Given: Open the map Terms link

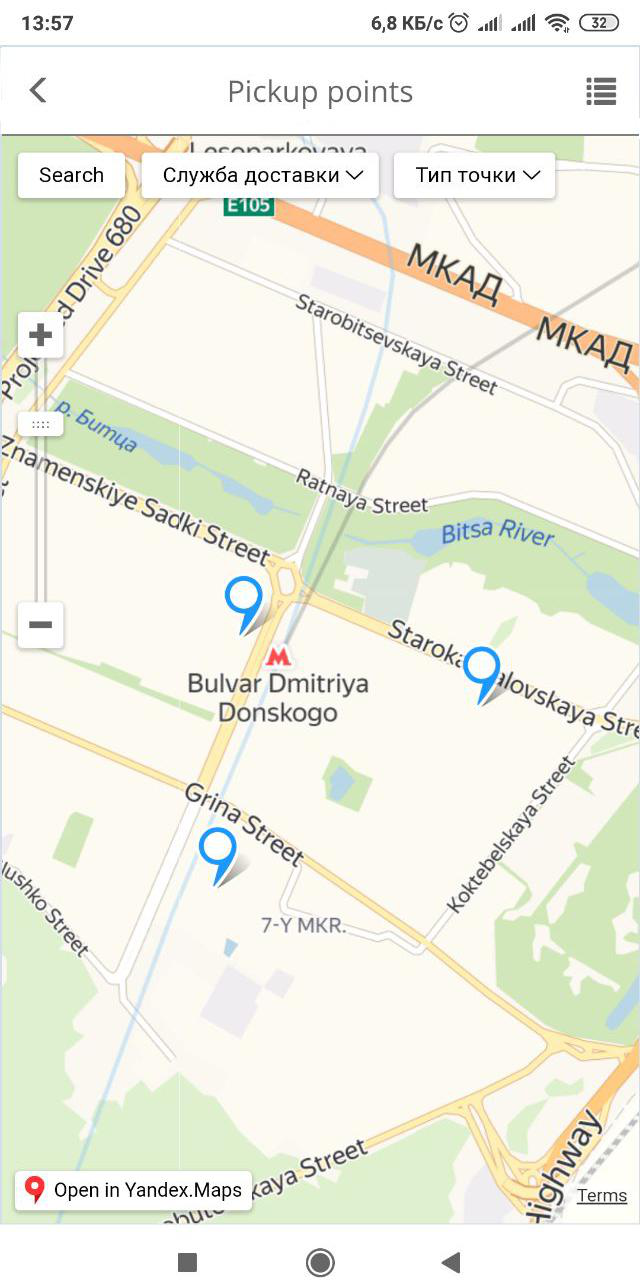Looking at the screenshot, I should [602, 1196].
